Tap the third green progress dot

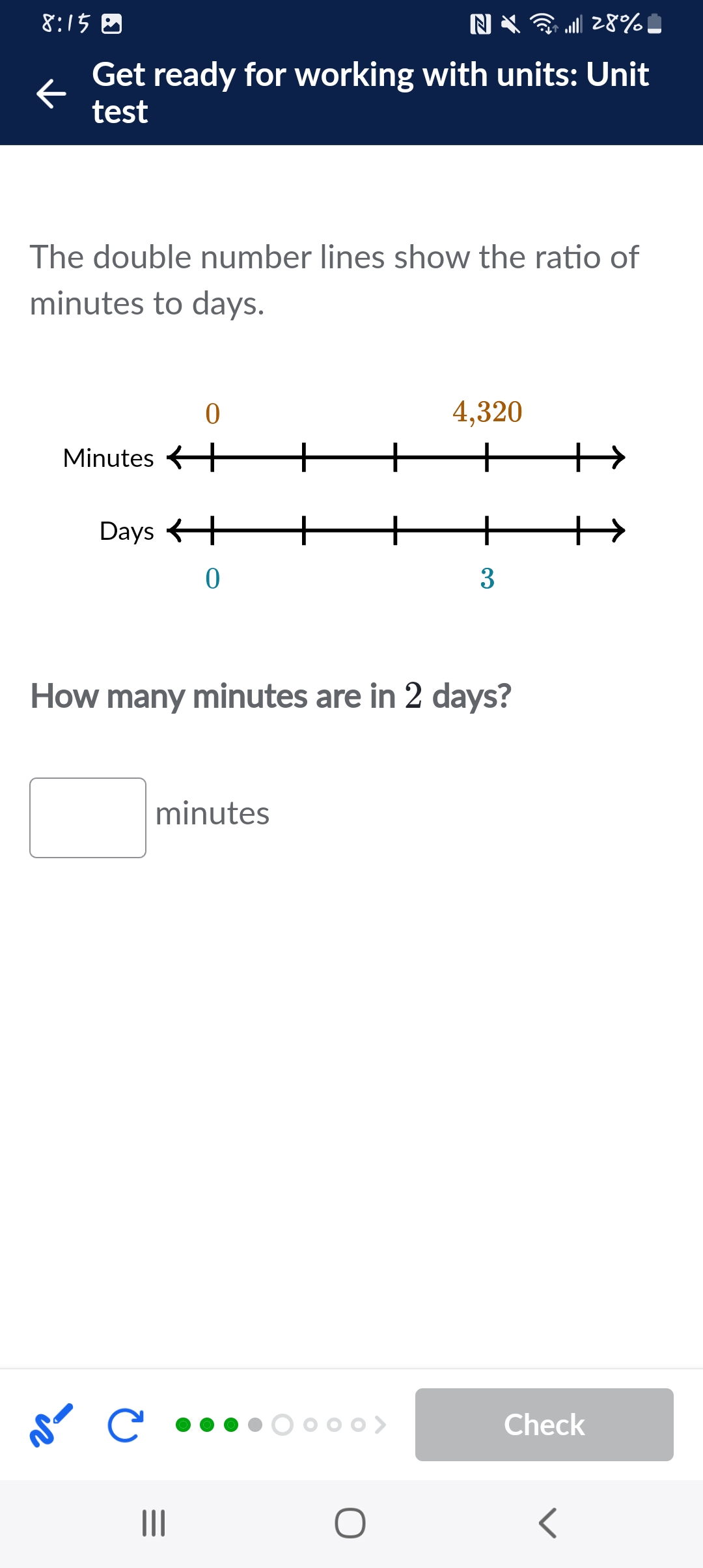click(231, 1425)
